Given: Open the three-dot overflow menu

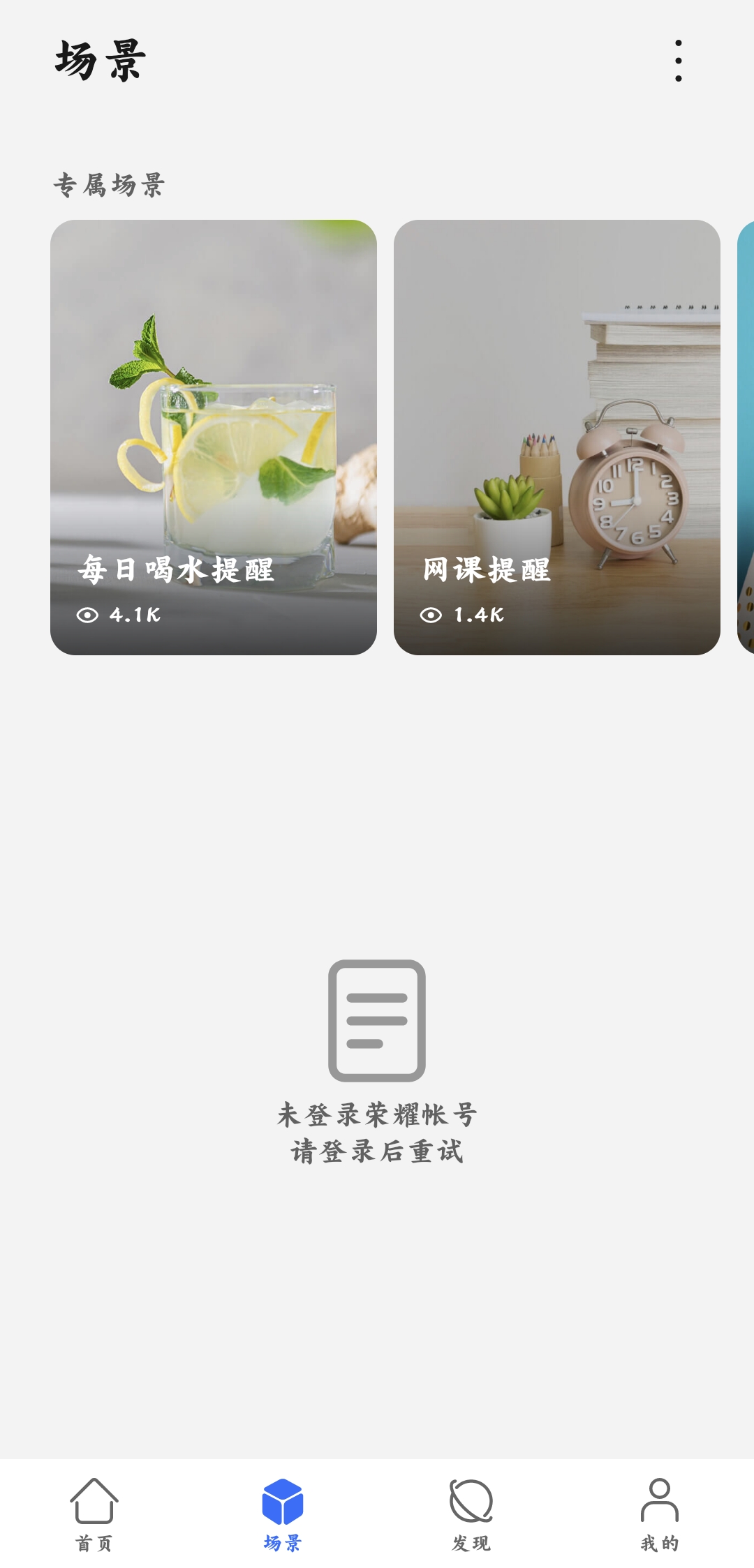Looking at the screenshot, I should point(678,61).
